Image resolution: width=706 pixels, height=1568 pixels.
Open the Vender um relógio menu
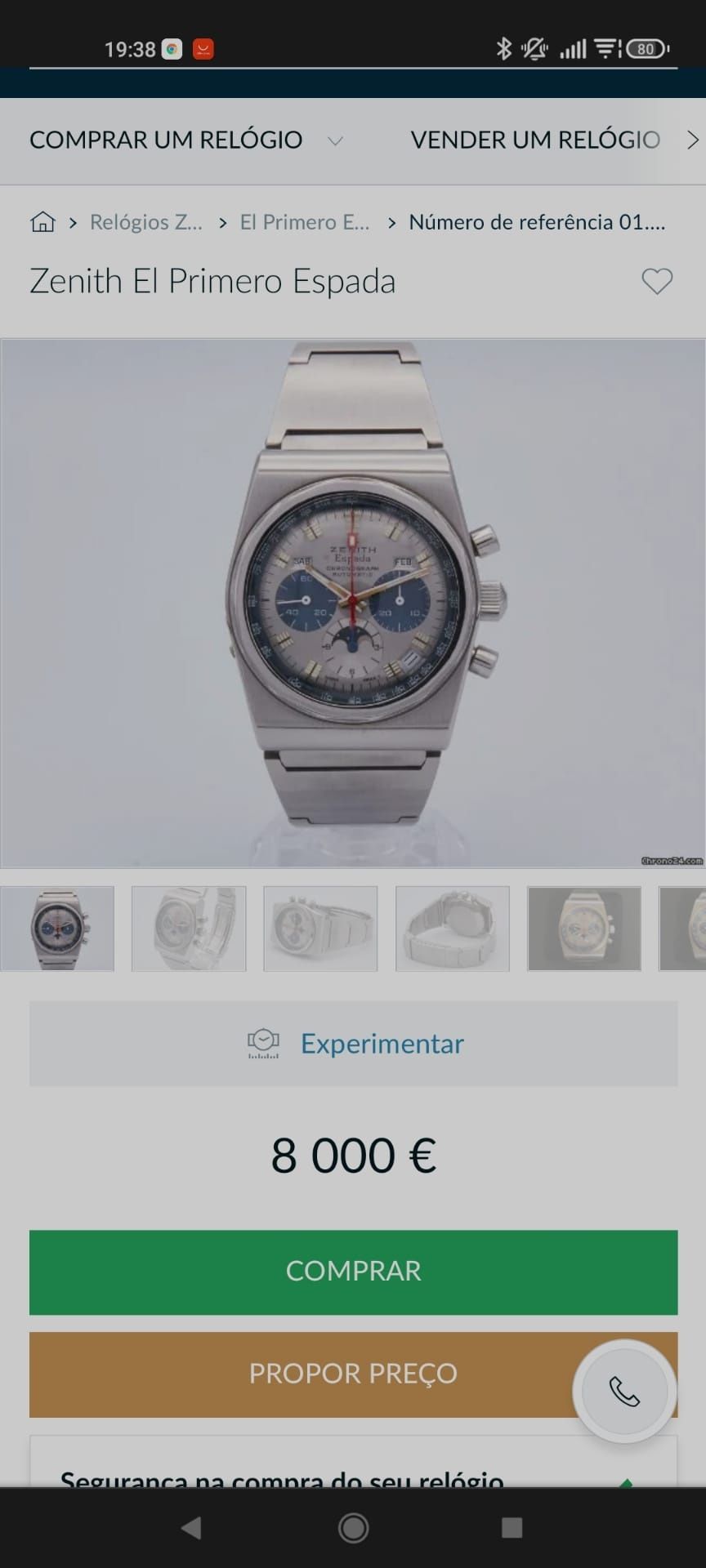click(535, 140)
